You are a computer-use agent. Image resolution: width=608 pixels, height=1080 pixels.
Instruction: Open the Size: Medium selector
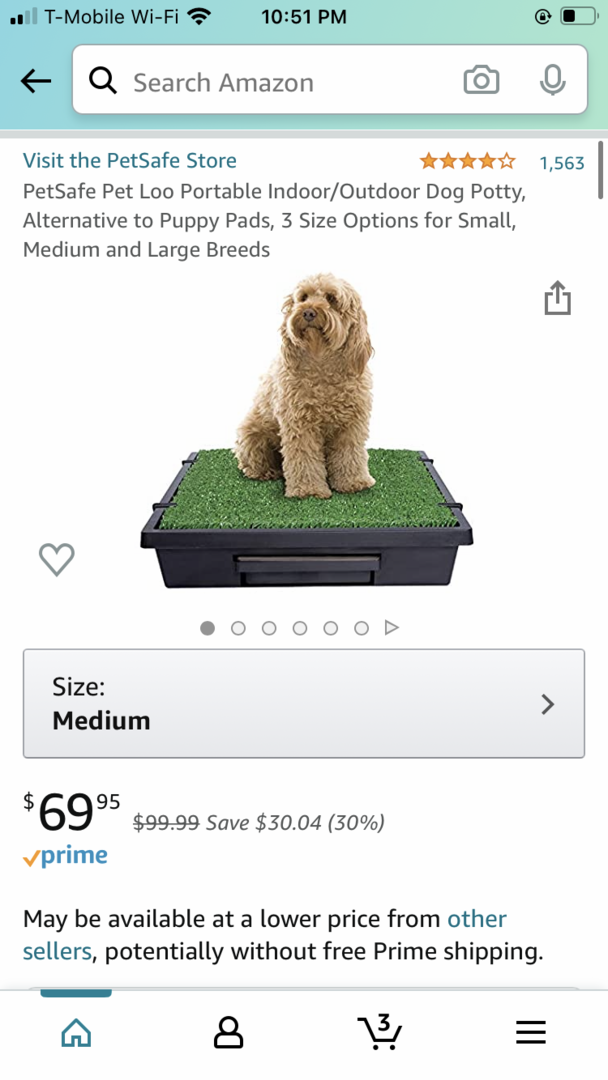tap(304, 704)
